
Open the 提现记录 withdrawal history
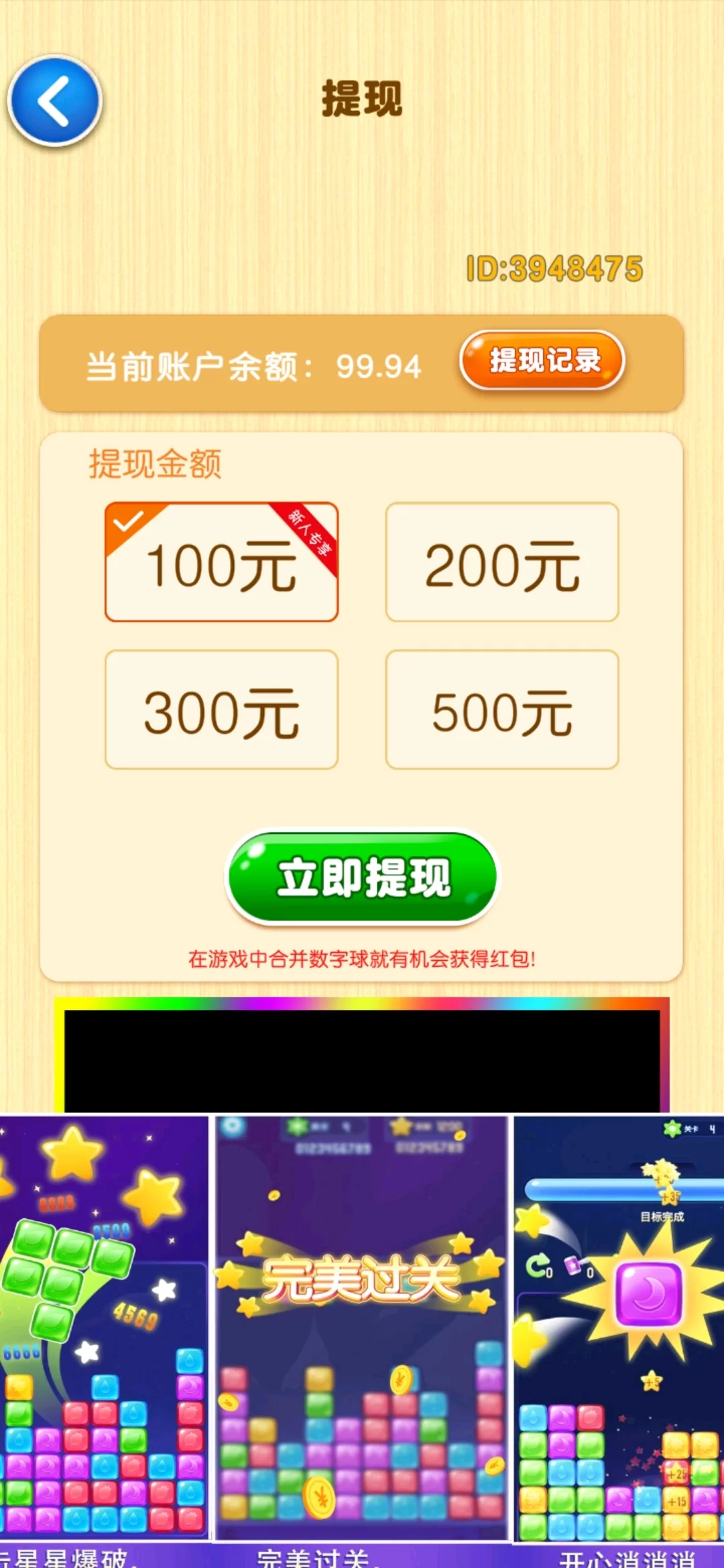(542, 361)
